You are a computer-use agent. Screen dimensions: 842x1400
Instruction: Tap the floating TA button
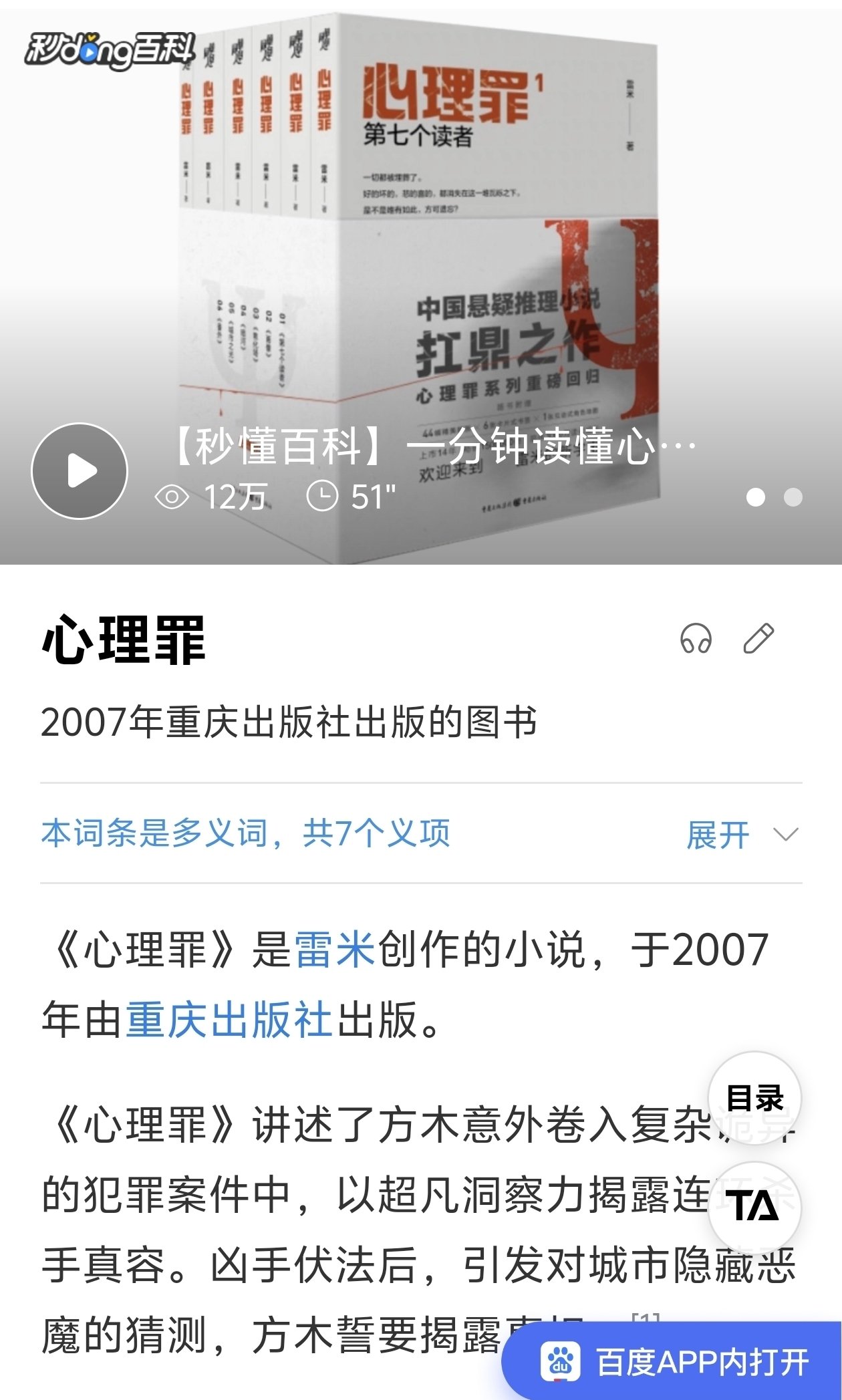click(x=754, y=1208)
